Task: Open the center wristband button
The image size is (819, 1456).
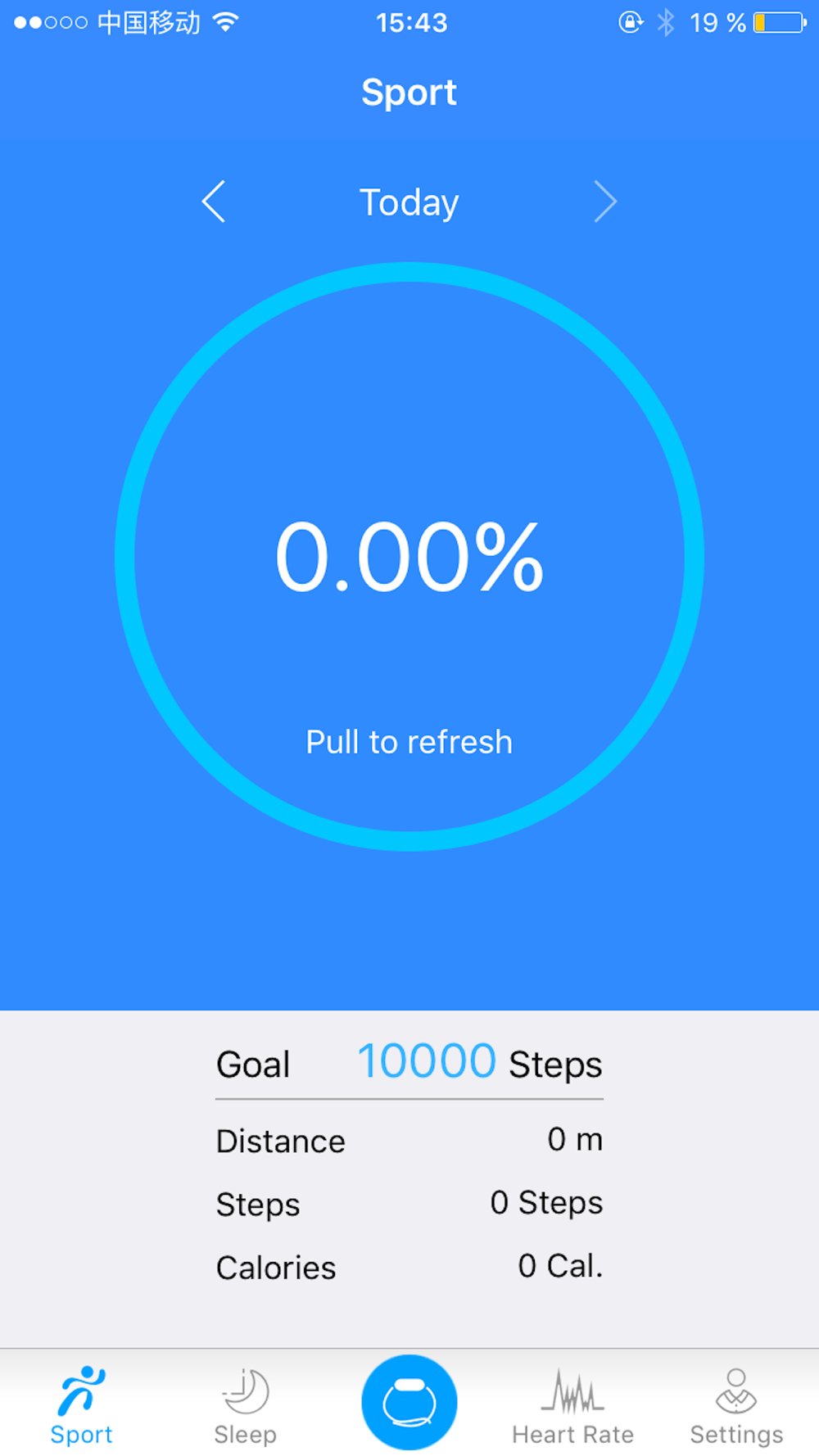Action: 409,1402
